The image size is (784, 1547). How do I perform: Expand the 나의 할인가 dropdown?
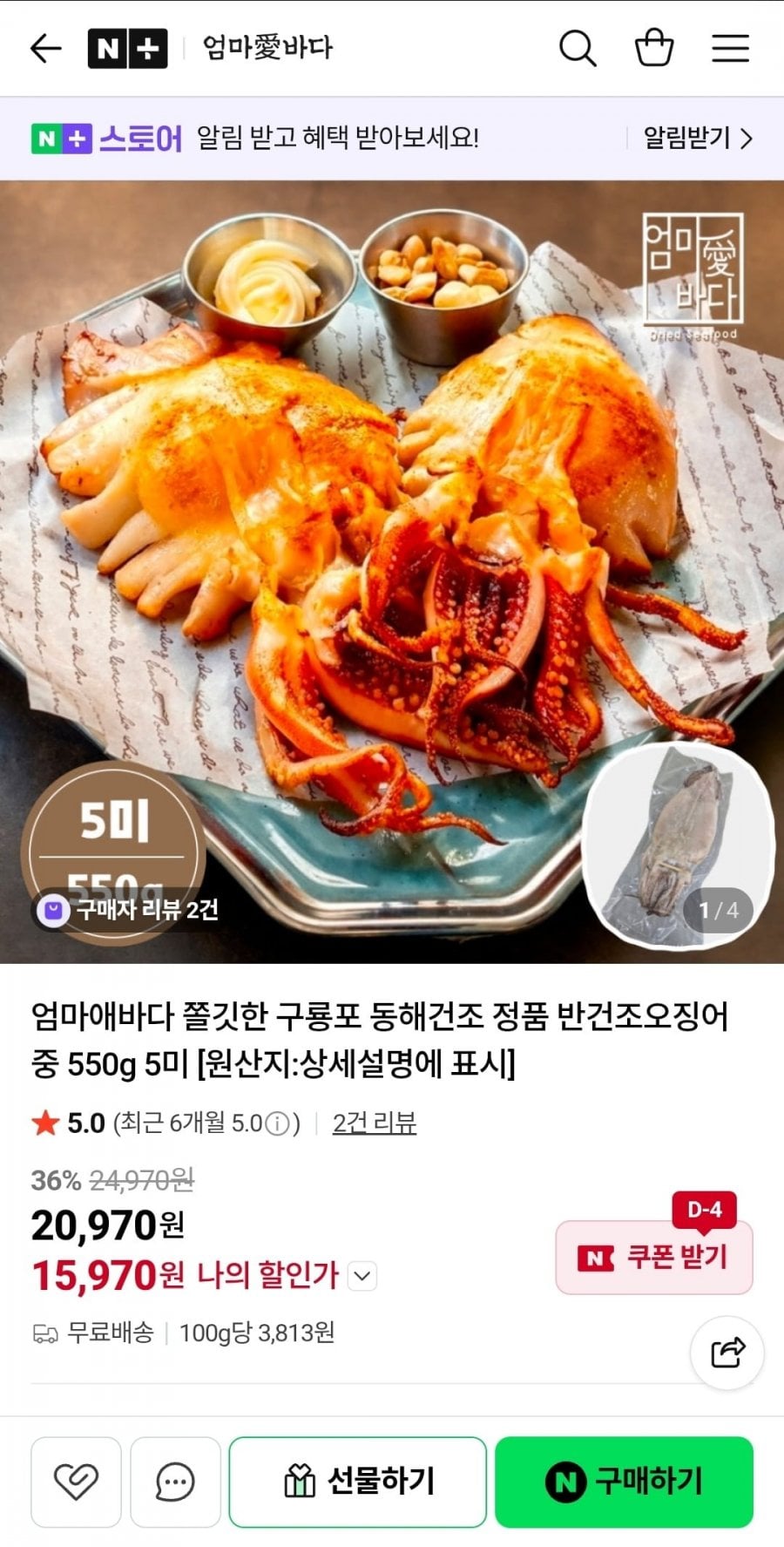[362, 1277]
